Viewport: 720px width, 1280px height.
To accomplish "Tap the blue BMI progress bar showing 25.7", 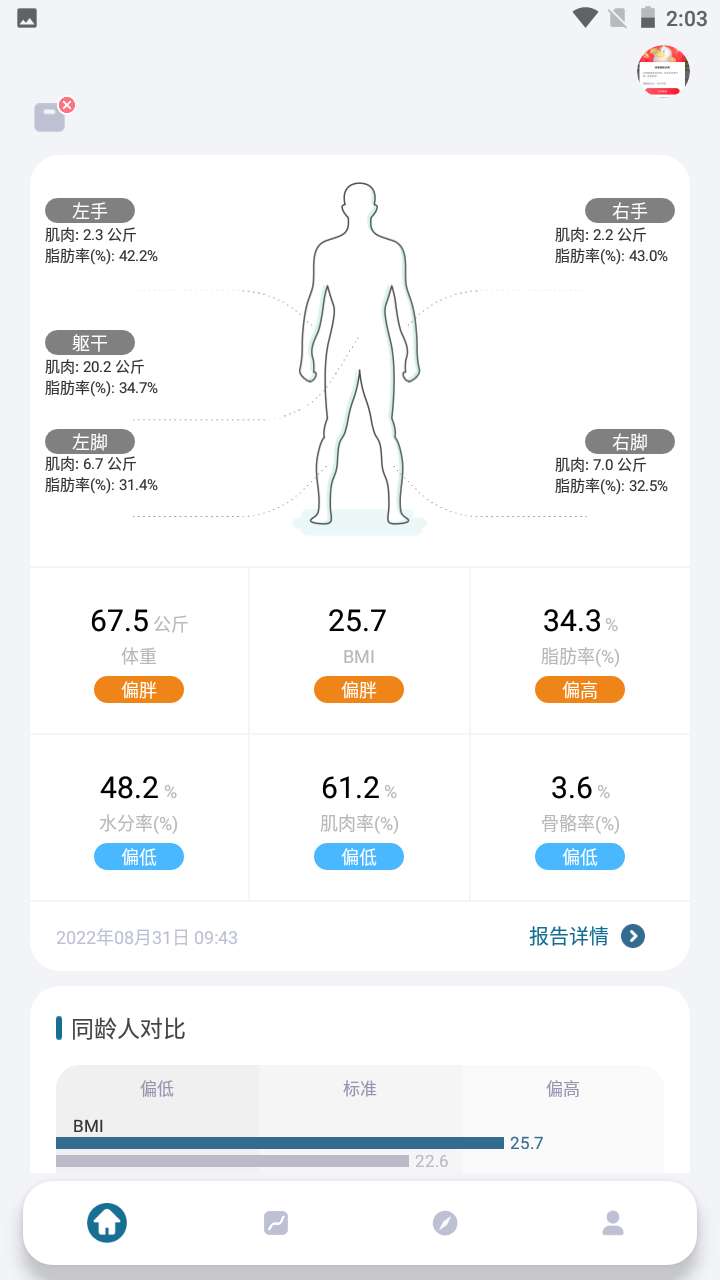I will (x=280, y=1141).
